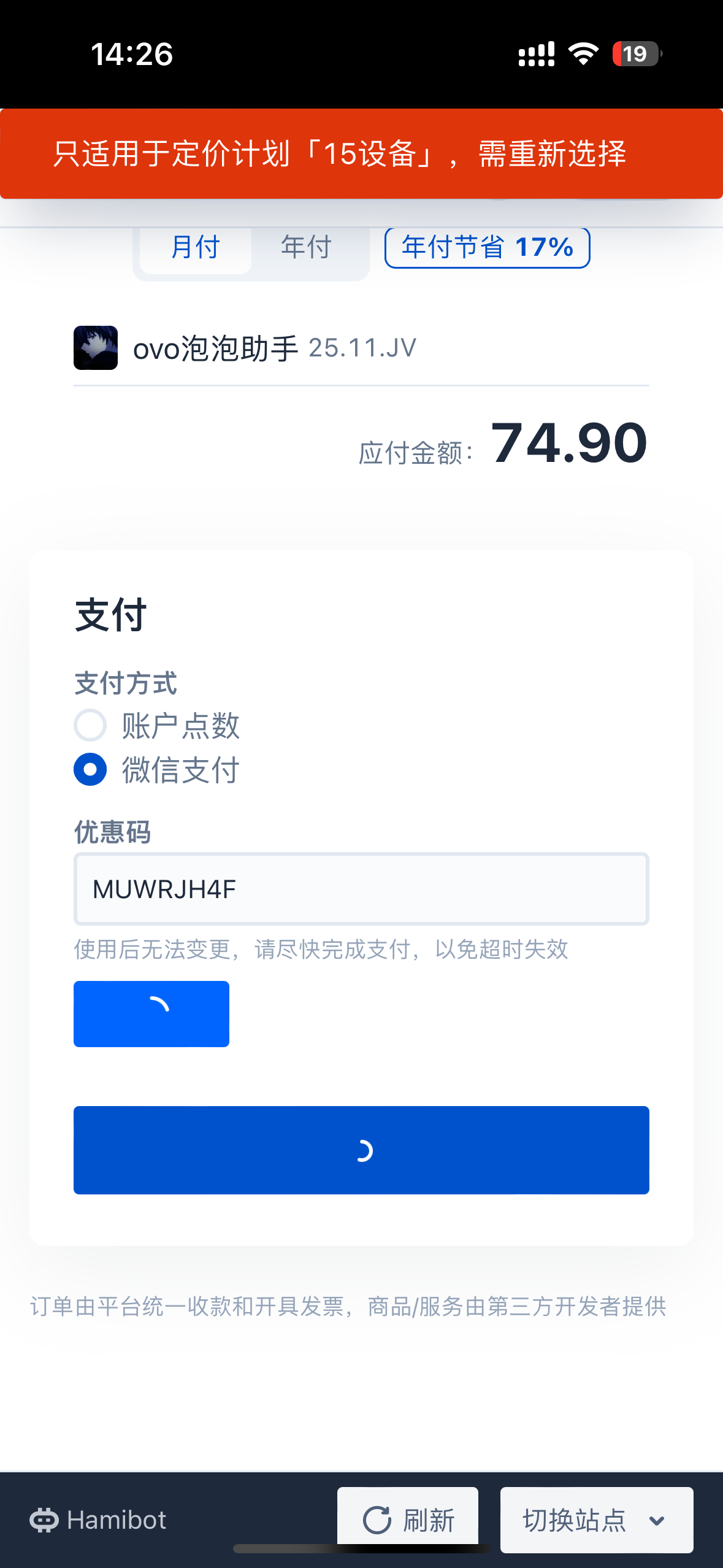Open the 切换站点 dropdown
The image size is (723, 1568).
tap(596, 1520)
